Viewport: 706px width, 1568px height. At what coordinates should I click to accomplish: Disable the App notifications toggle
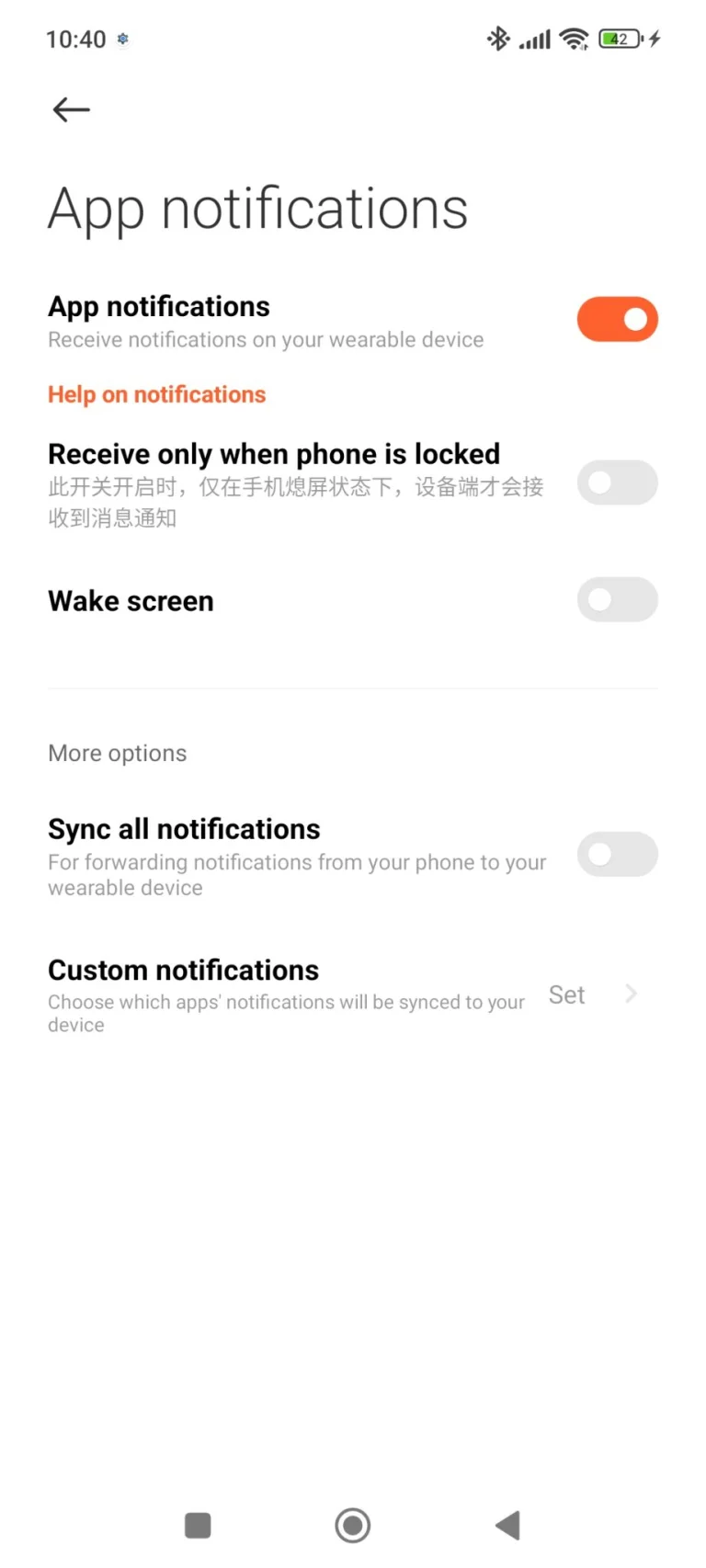point(617,319)
